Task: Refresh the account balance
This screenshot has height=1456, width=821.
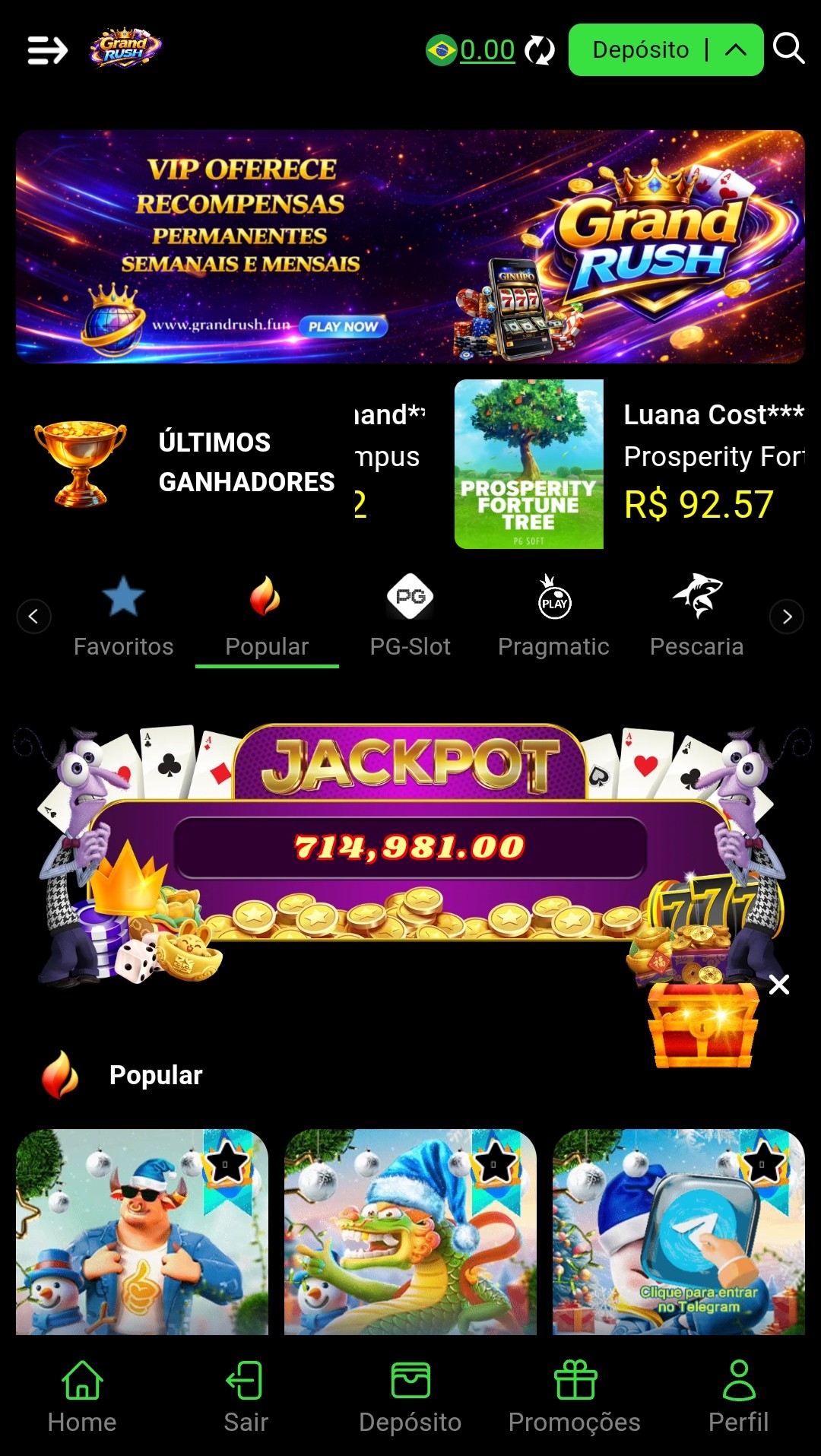Action: click(x=540, y=50)
